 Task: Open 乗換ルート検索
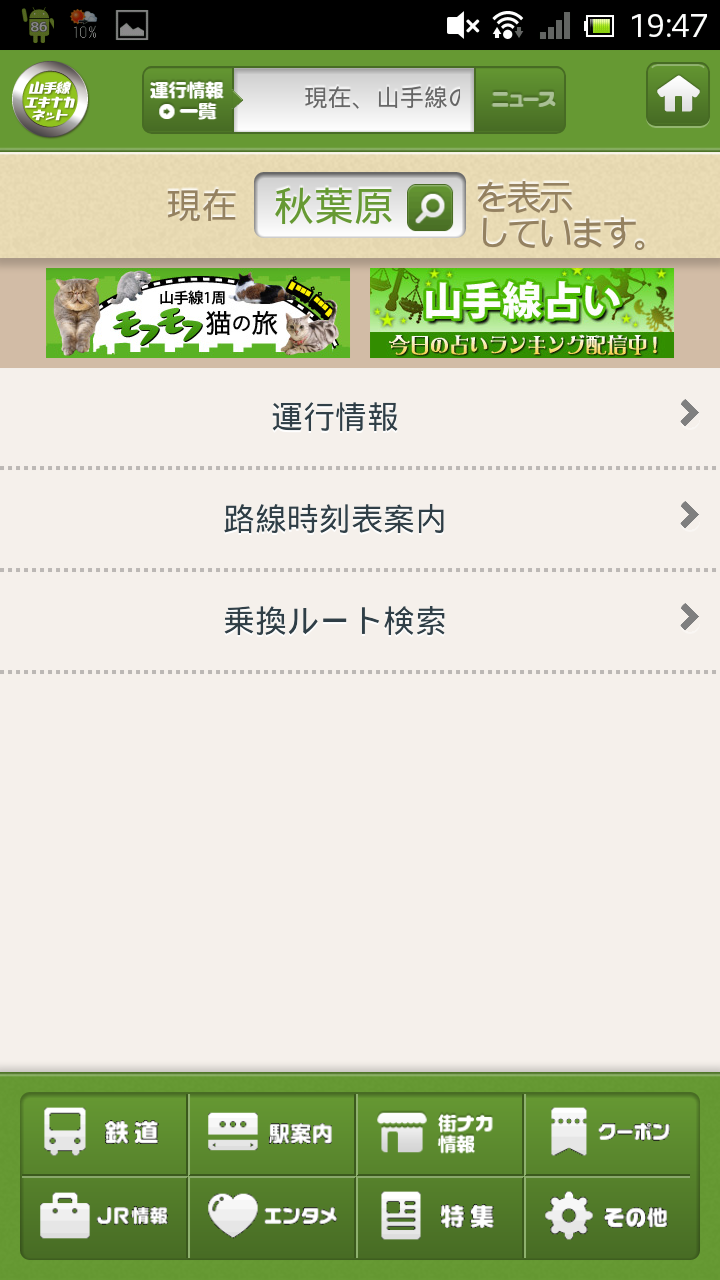pos(360,621)
